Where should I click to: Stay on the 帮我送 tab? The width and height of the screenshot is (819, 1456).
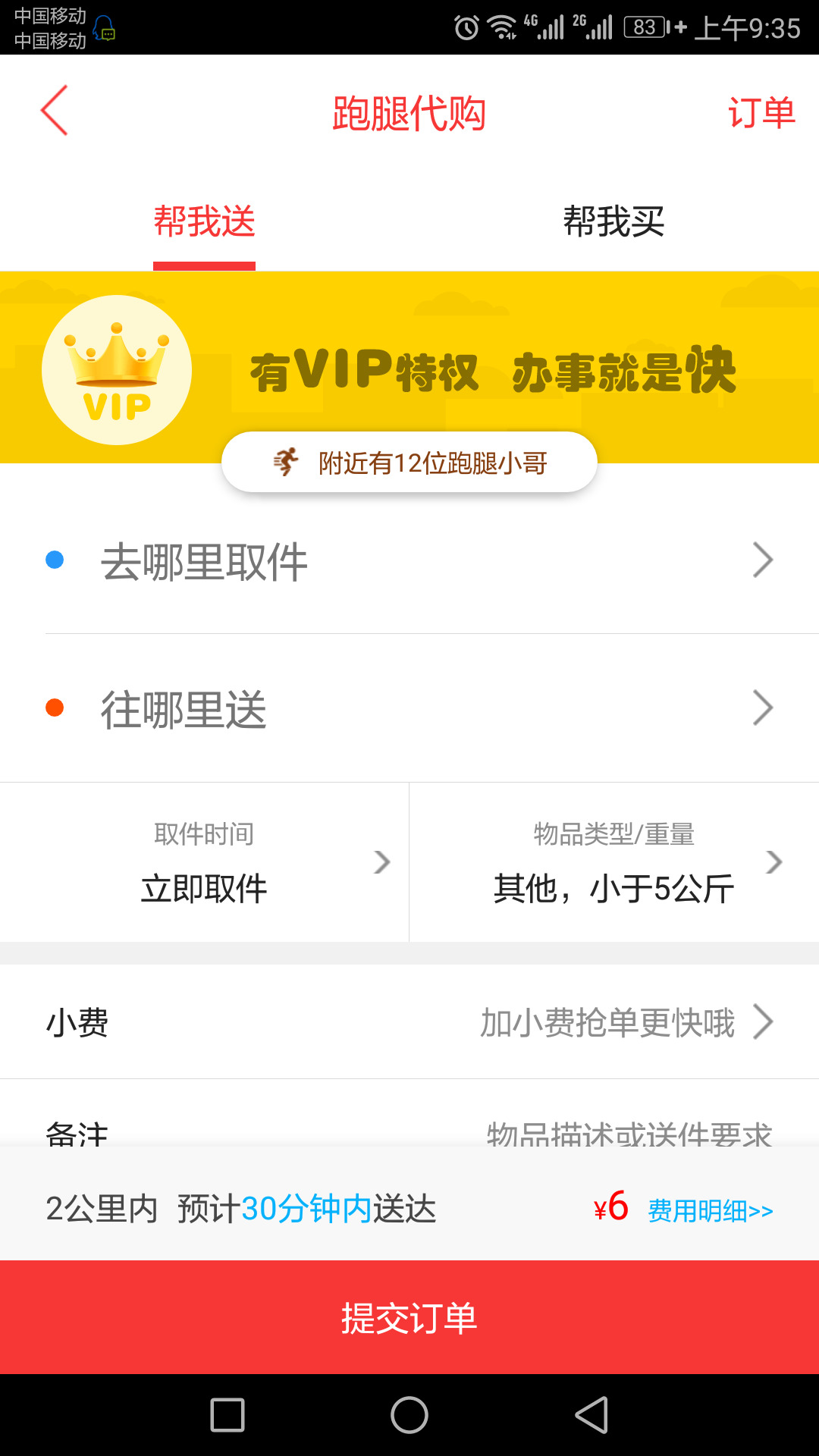pos(205,220)
